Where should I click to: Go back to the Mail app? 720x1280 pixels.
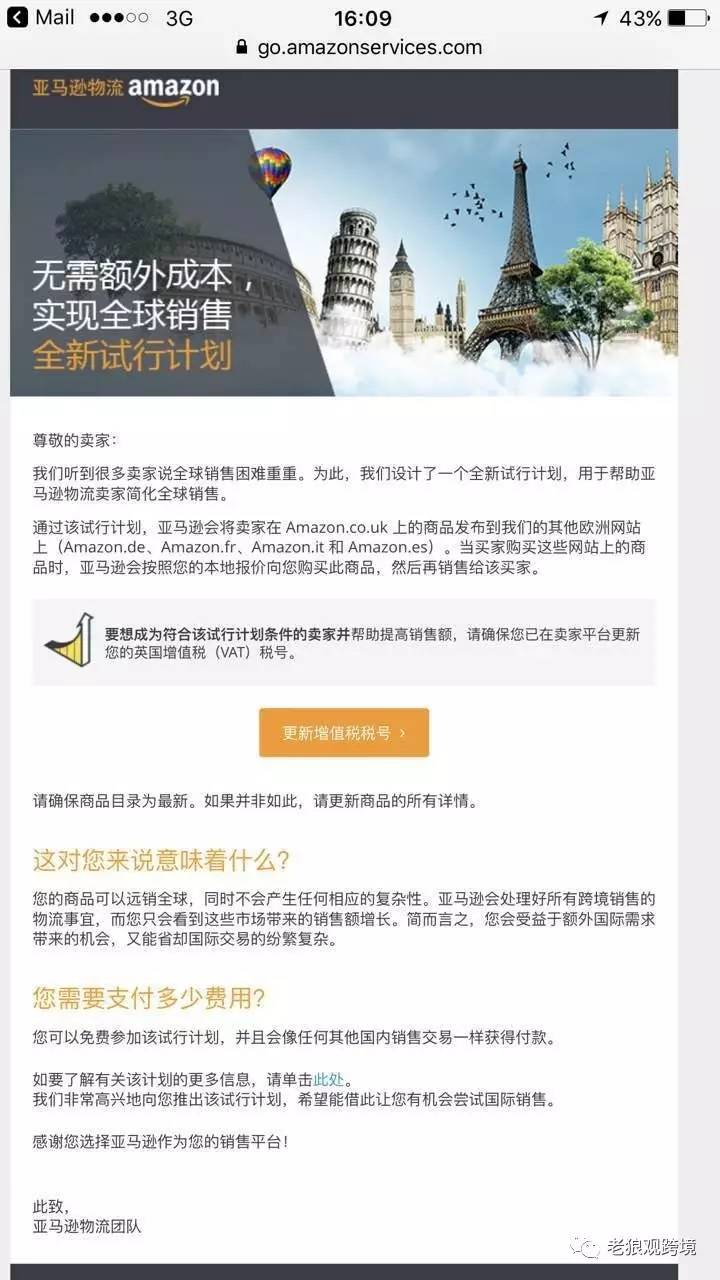coord(40,18)
